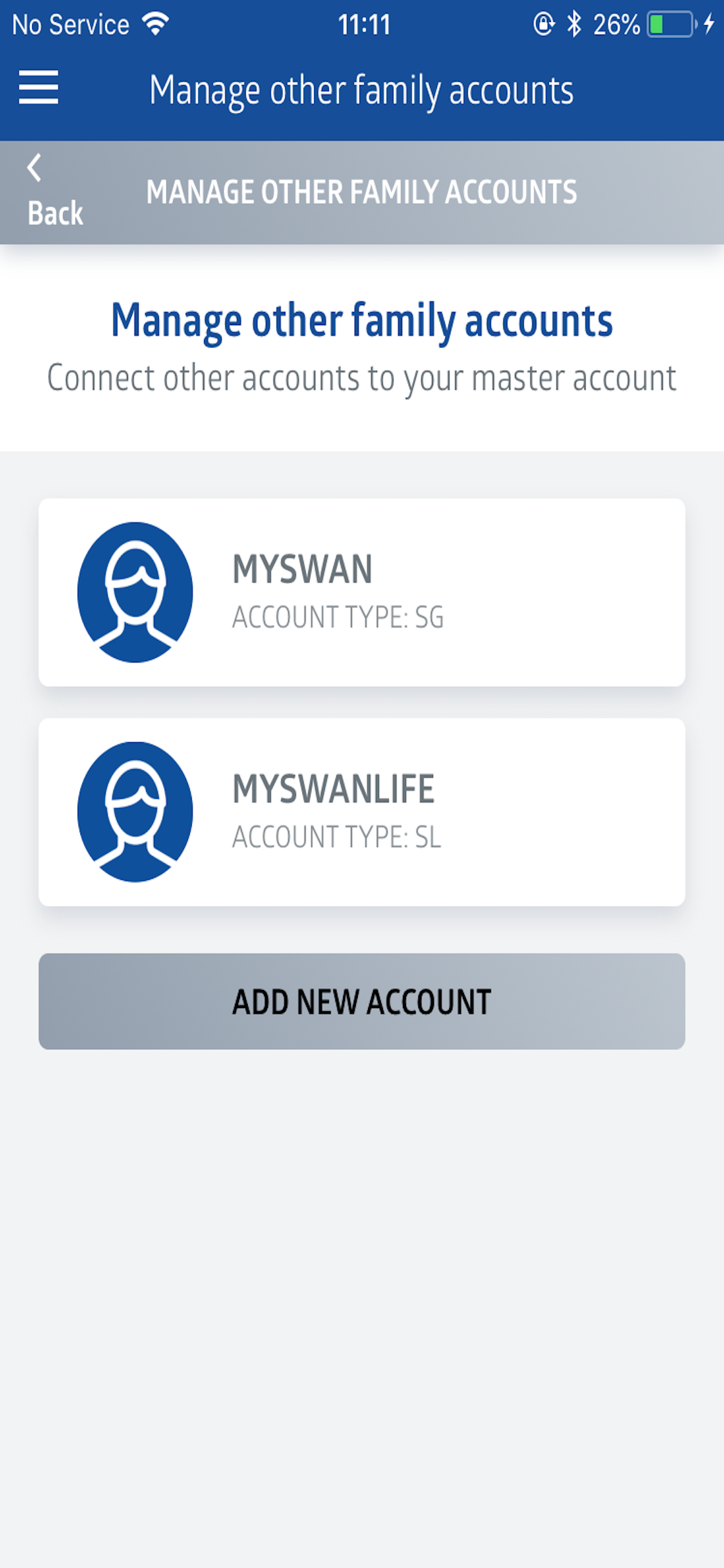Open the hamburger navigation menu
Viewport: 724px width, 1568px height.
pos(40,88)
